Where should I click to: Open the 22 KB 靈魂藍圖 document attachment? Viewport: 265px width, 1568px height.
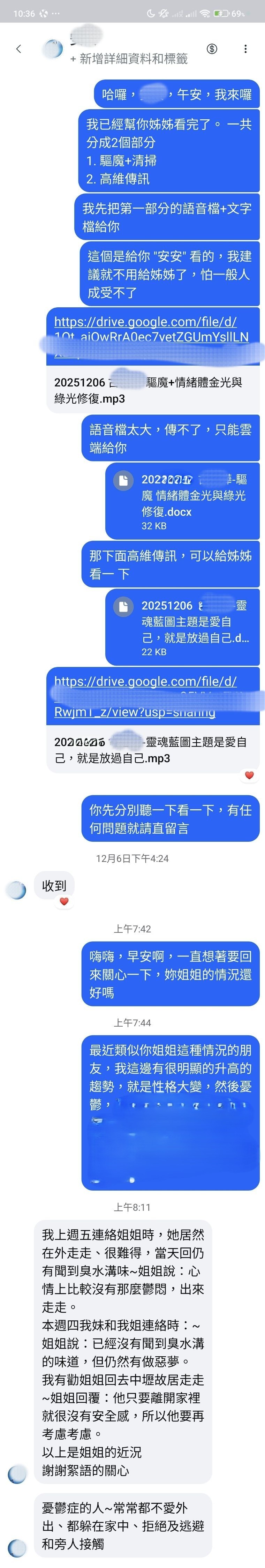182,628
